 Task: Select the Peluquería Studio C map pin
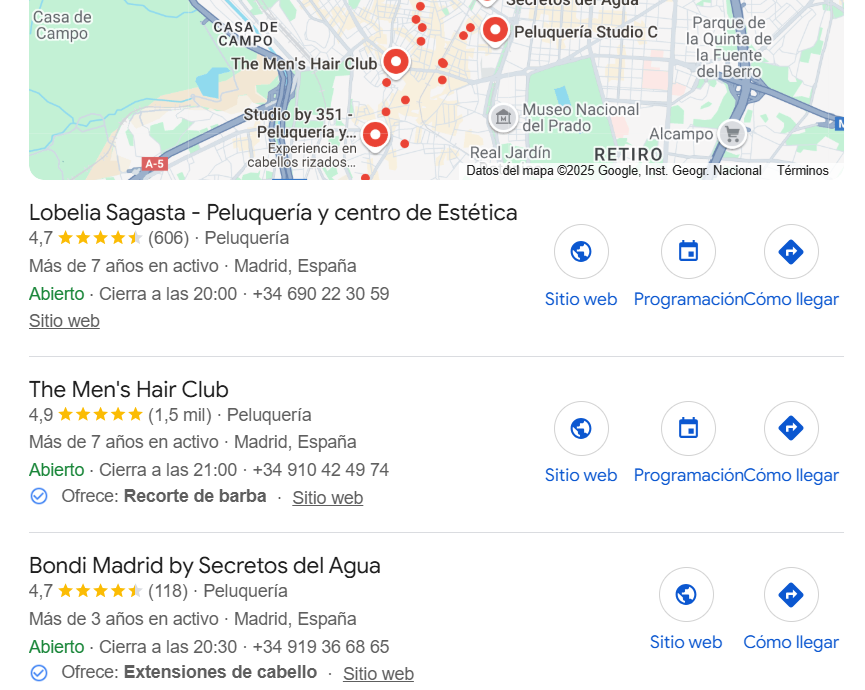tap(495, 31)
